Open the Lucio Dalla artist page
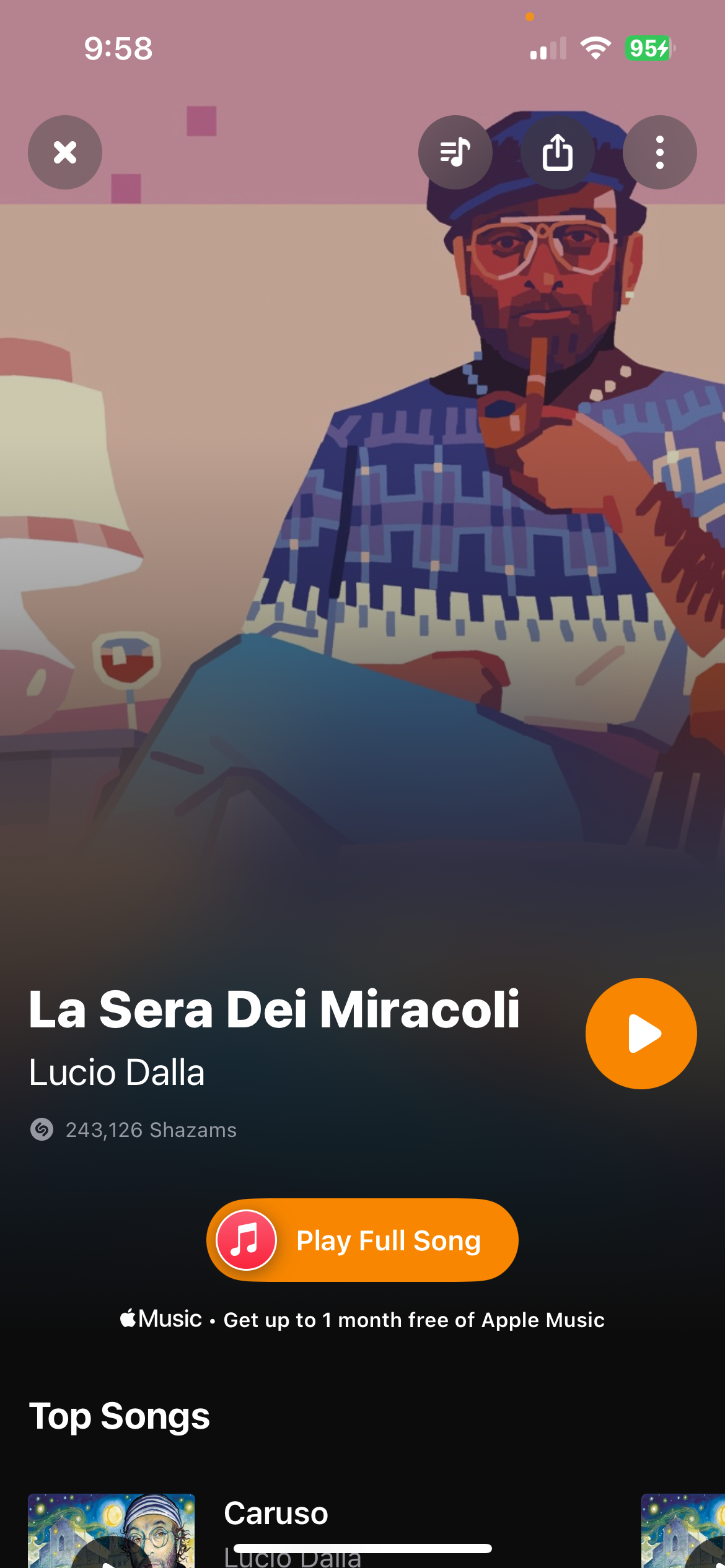Viewport: 725px width, 1568px height. click(x=116, y=1073)
